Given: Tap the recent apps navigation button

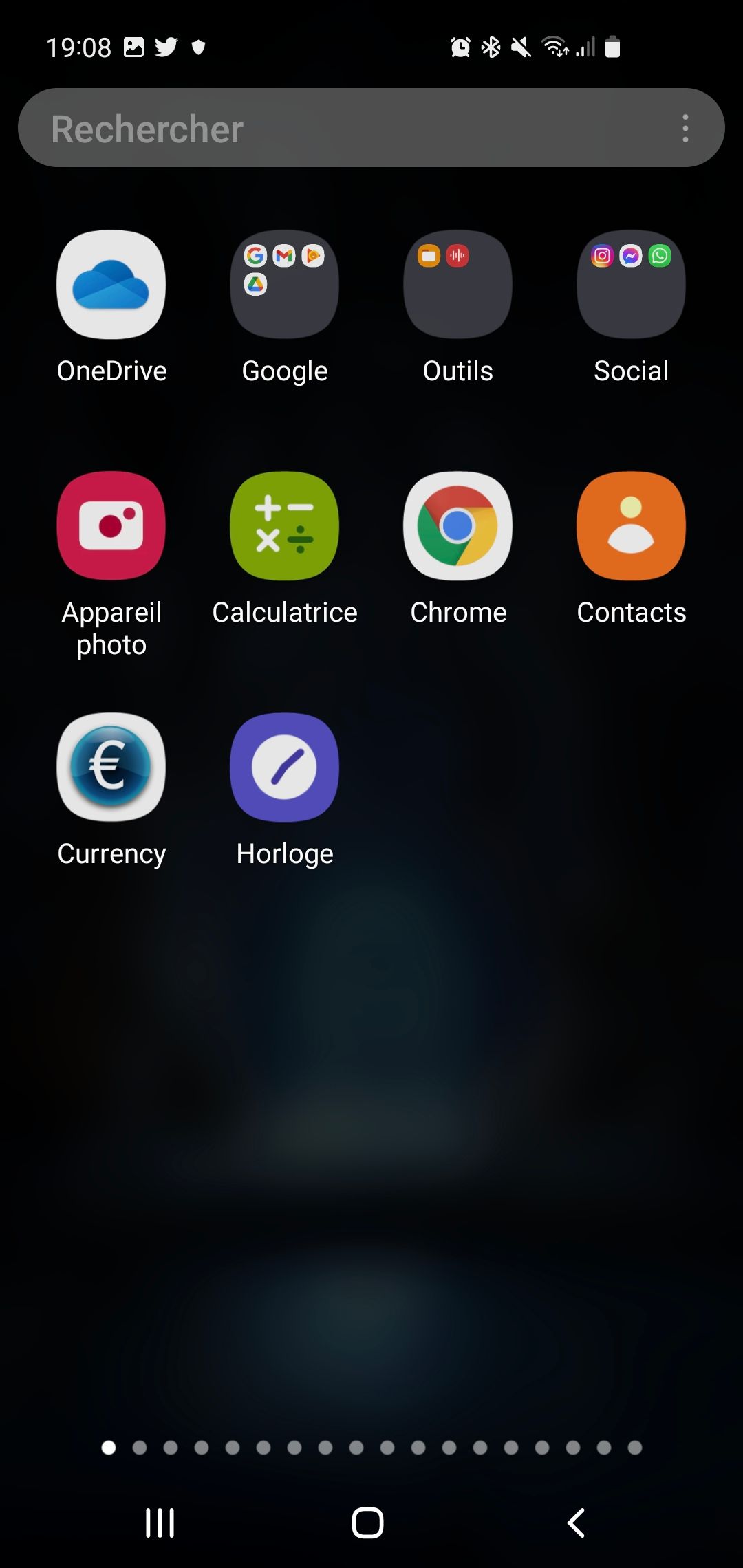Looking at the screenshot, I should (x=159, y=1522).
